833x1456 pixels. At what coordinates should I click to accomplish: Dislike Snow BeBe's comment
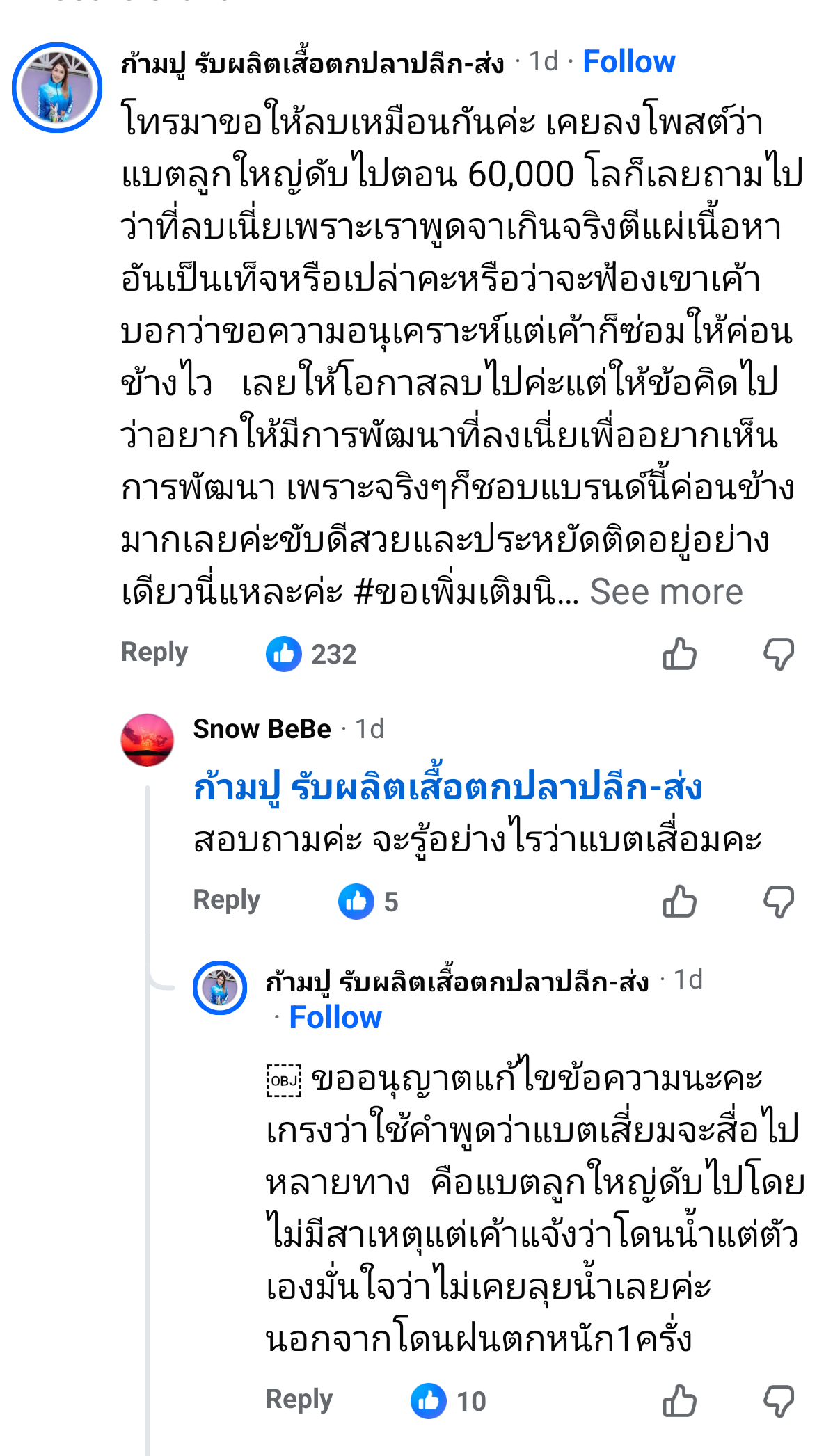(x=778, y=902)
